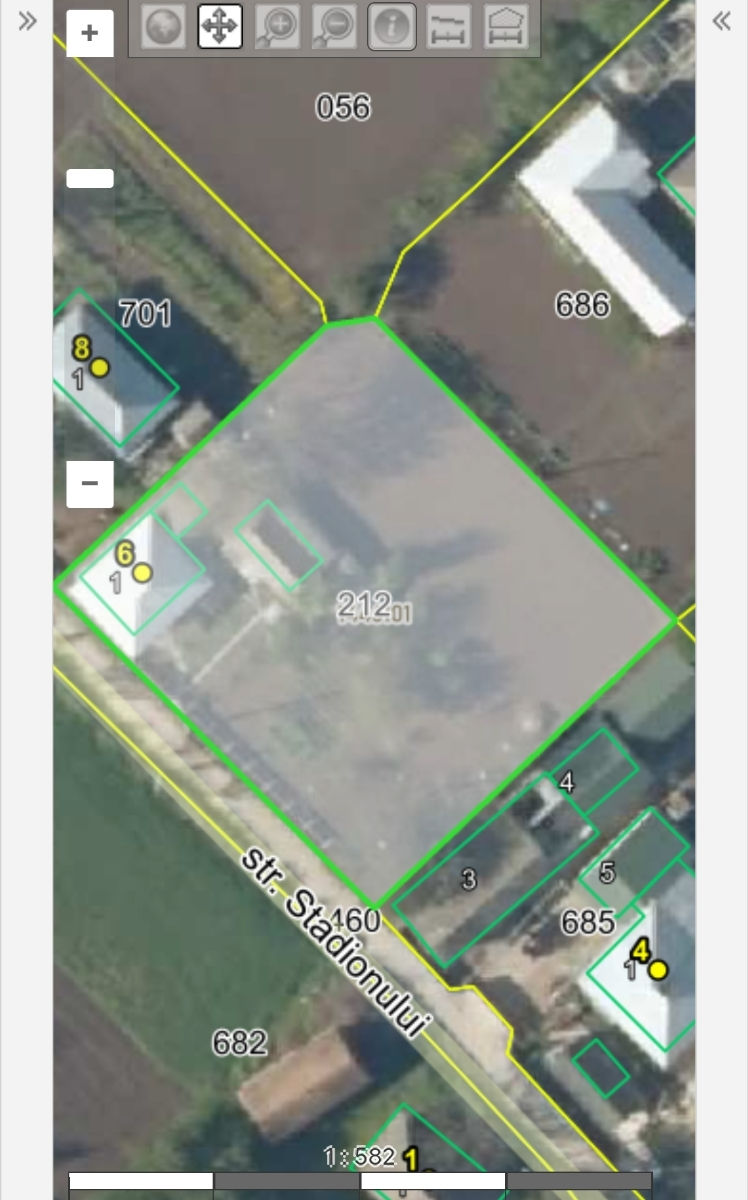Select the area measuring tool
The image size is (748, 1200).
506,27
